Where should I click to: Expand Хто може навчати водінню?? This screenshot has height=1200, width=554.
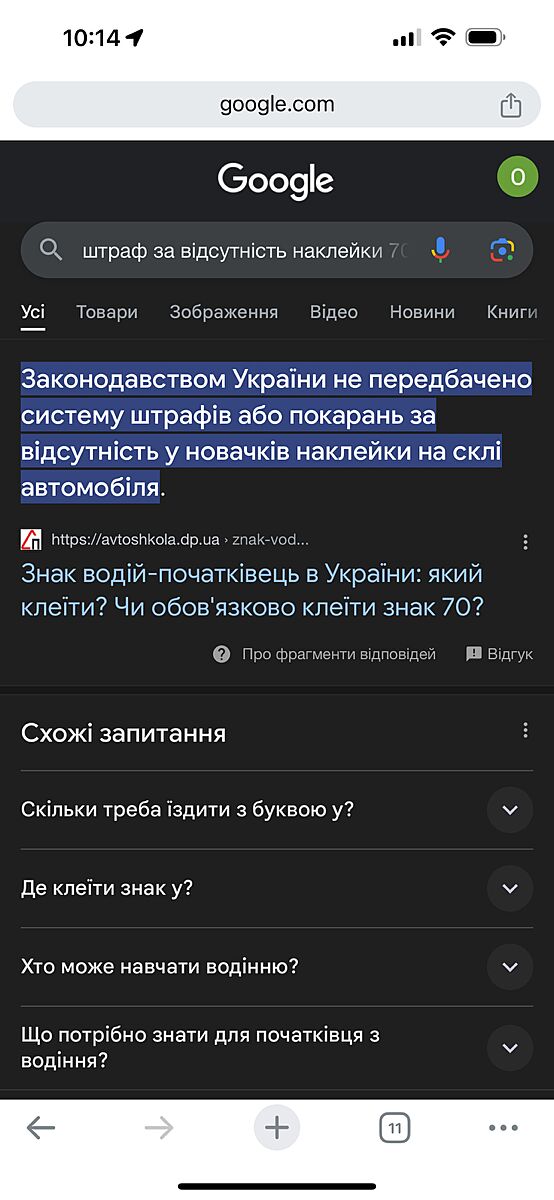pos(277,967)
